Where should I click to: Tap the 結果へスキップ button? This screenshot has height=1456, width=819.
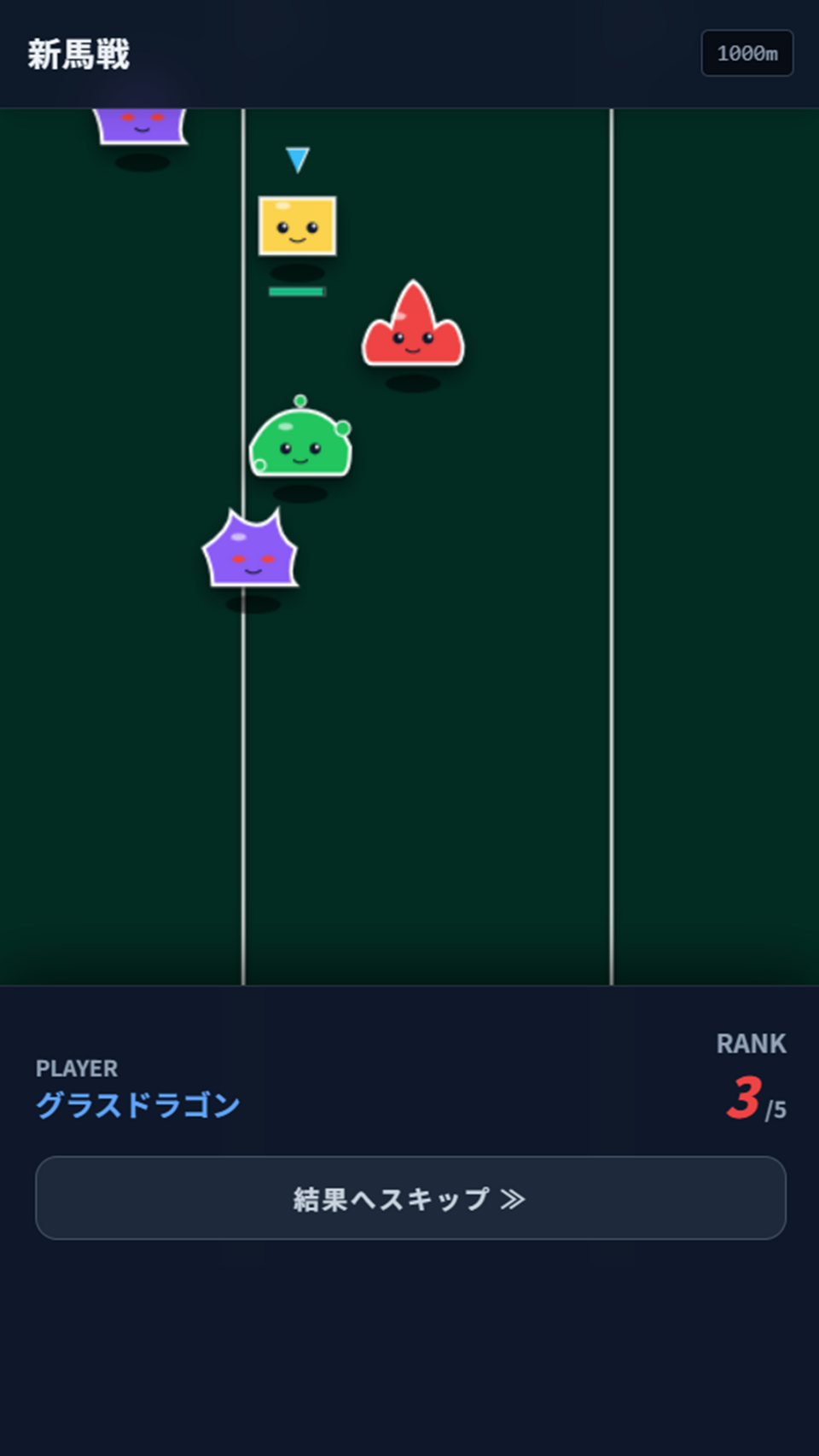coord(409,1197)
